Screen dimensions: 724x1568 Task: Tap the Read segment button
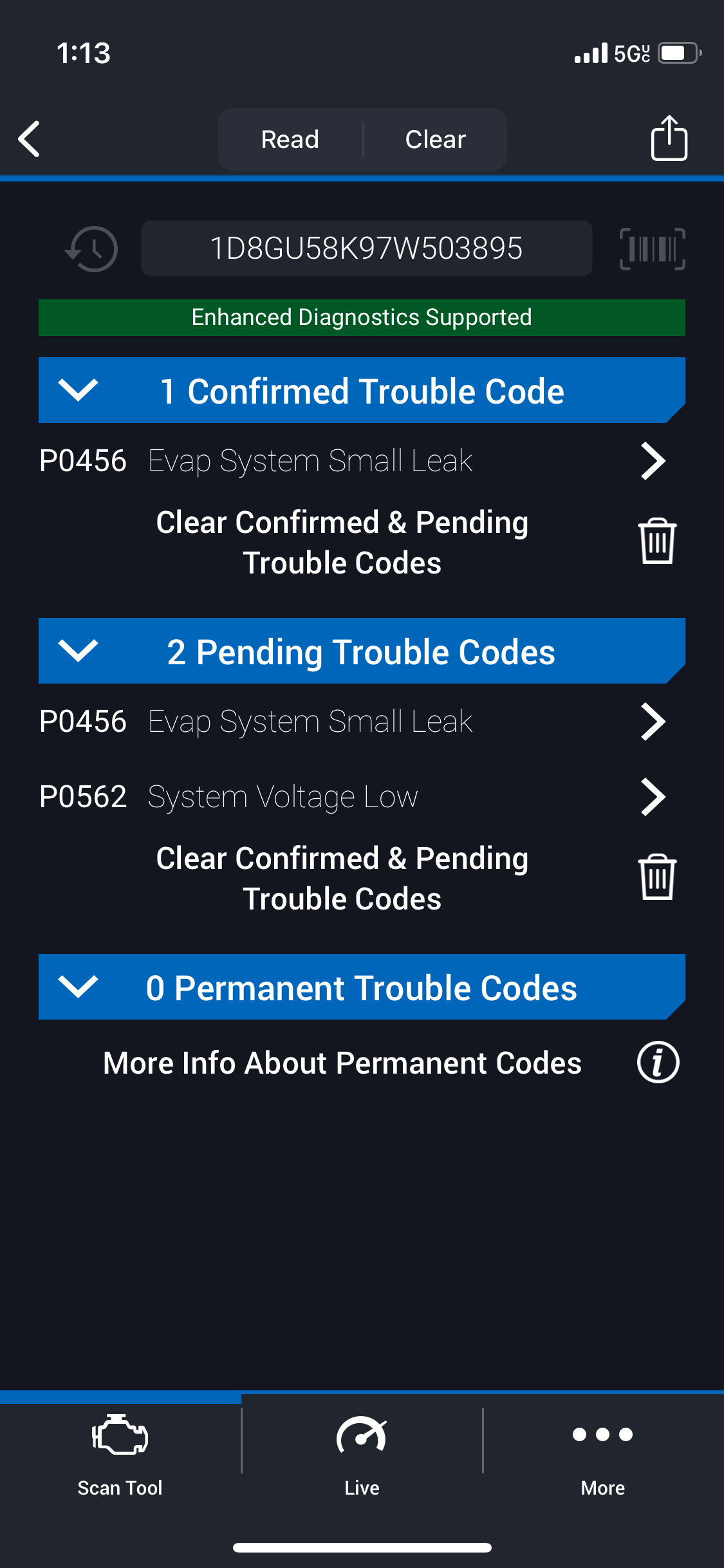pos(290,139)
